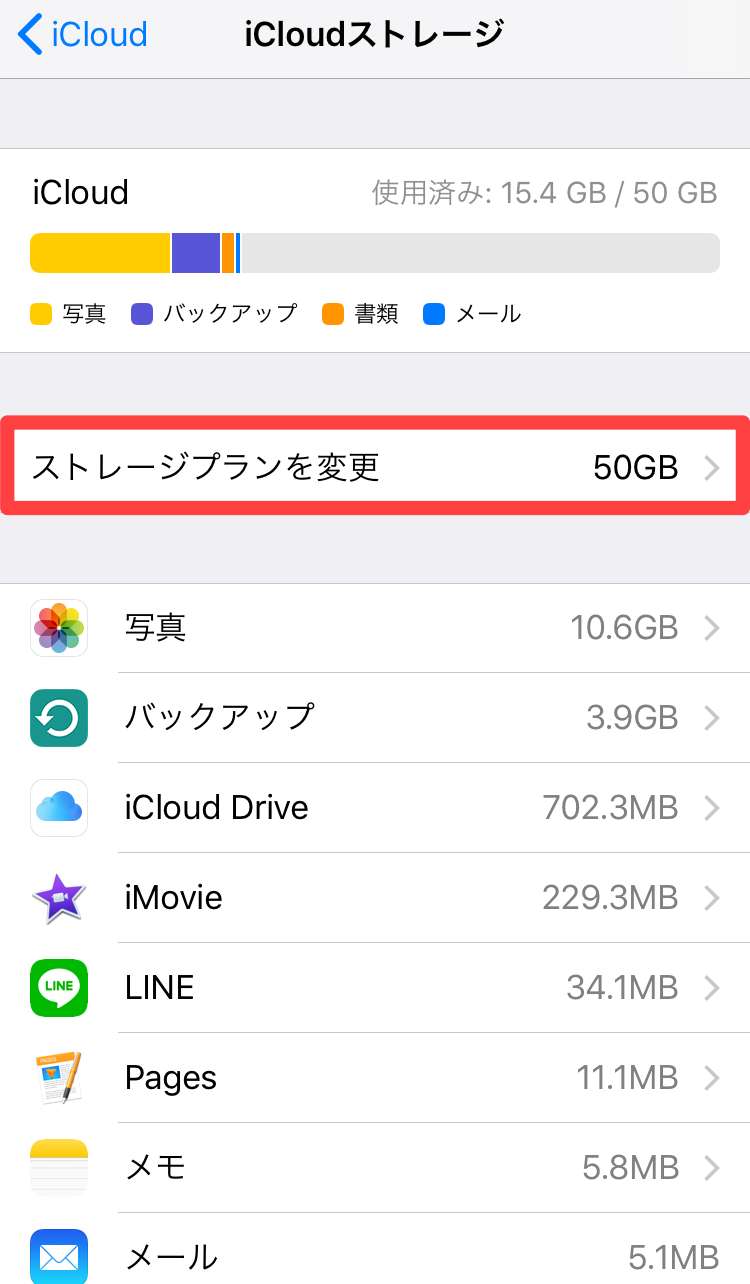
Task: Open LINE storage details
Action: point(374,987)
